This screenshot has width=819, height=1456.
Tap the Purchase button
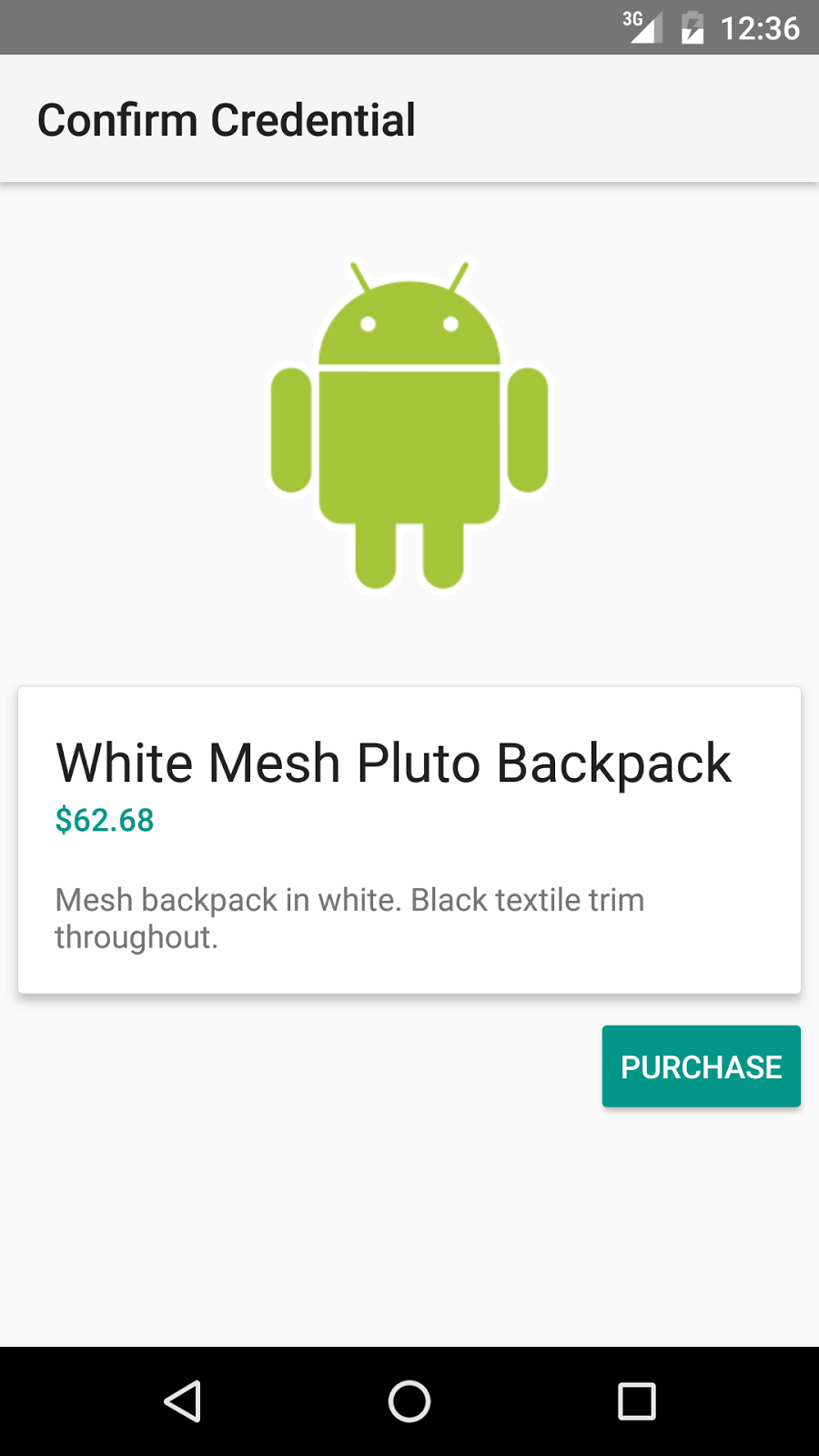[x=701, y=1067]
